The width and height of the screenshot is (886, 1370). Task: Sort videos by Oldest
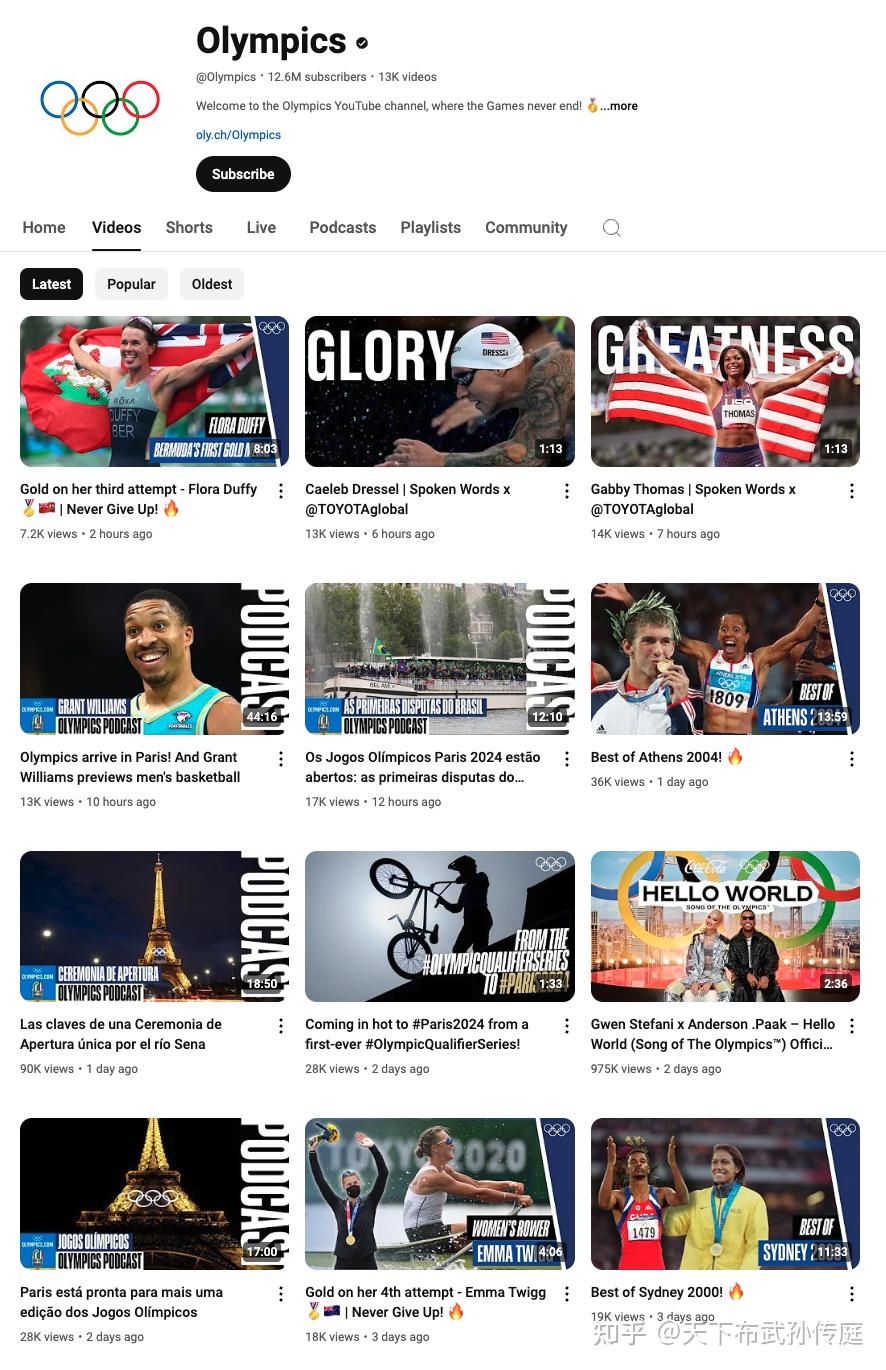212,284
